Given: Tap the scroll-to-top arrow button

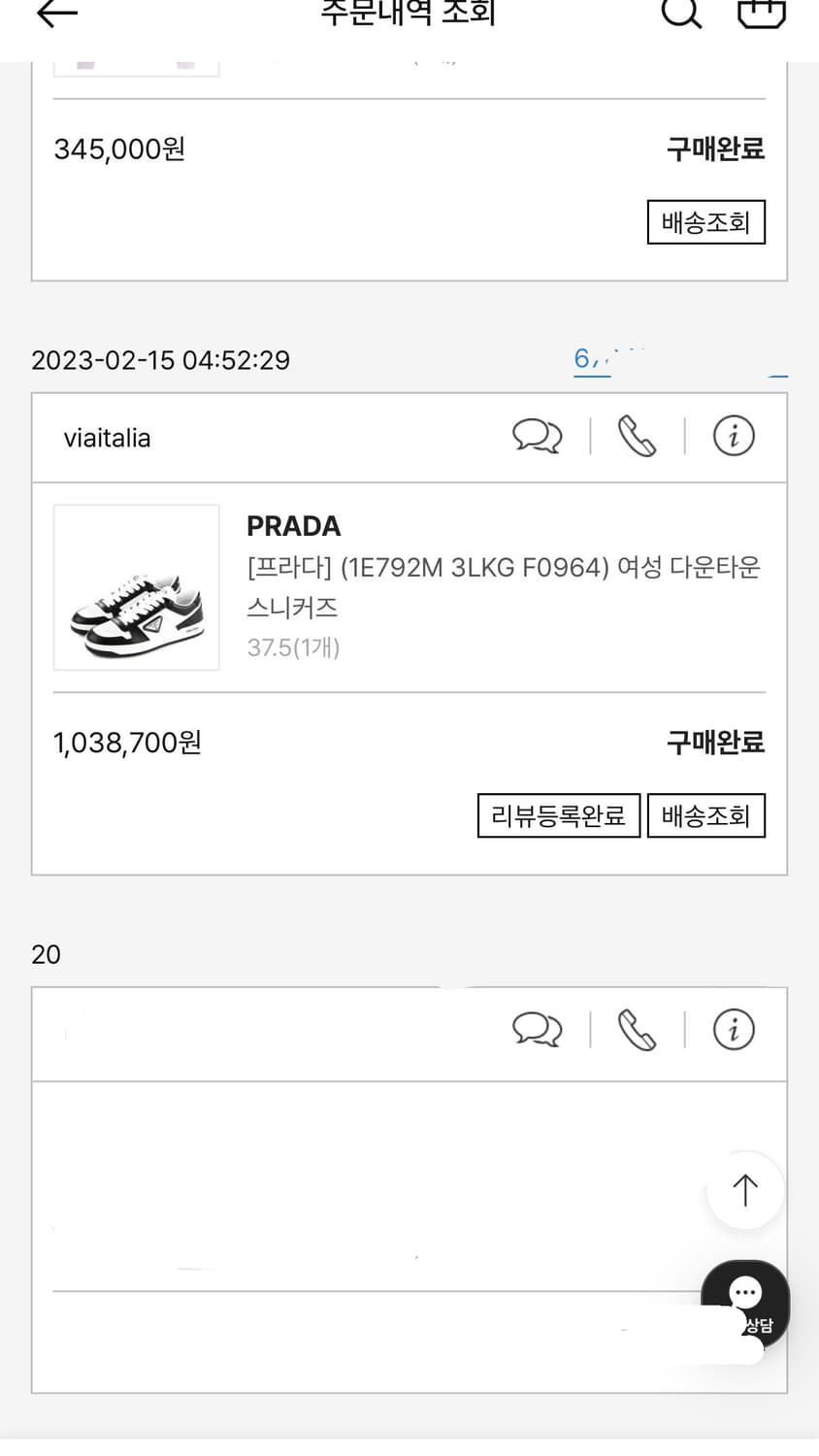Looking at the screenshot, I should tap(744, 1189).
